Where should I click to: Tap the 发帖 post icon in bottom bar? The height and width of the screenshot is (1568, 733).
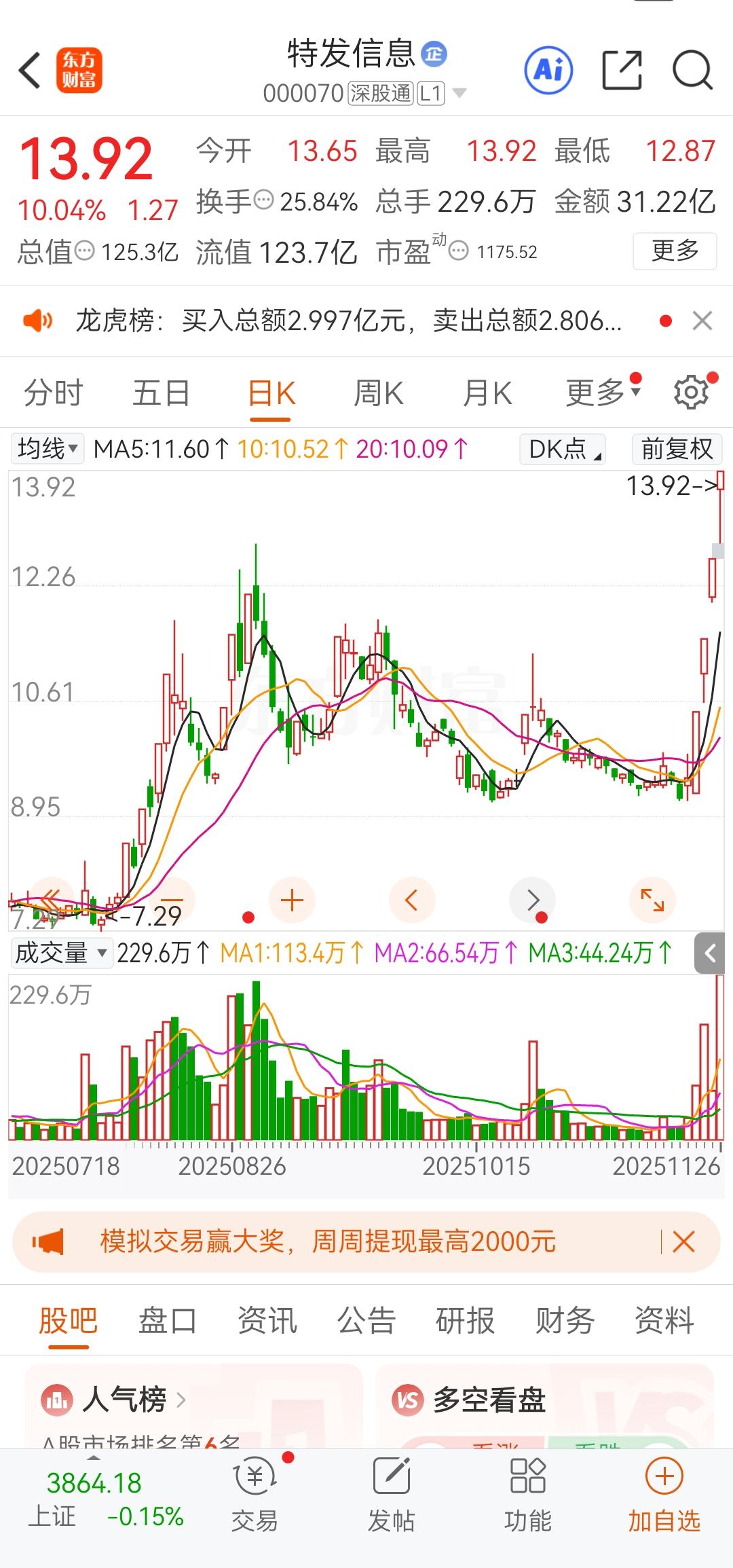click(x=390, y=1495)
